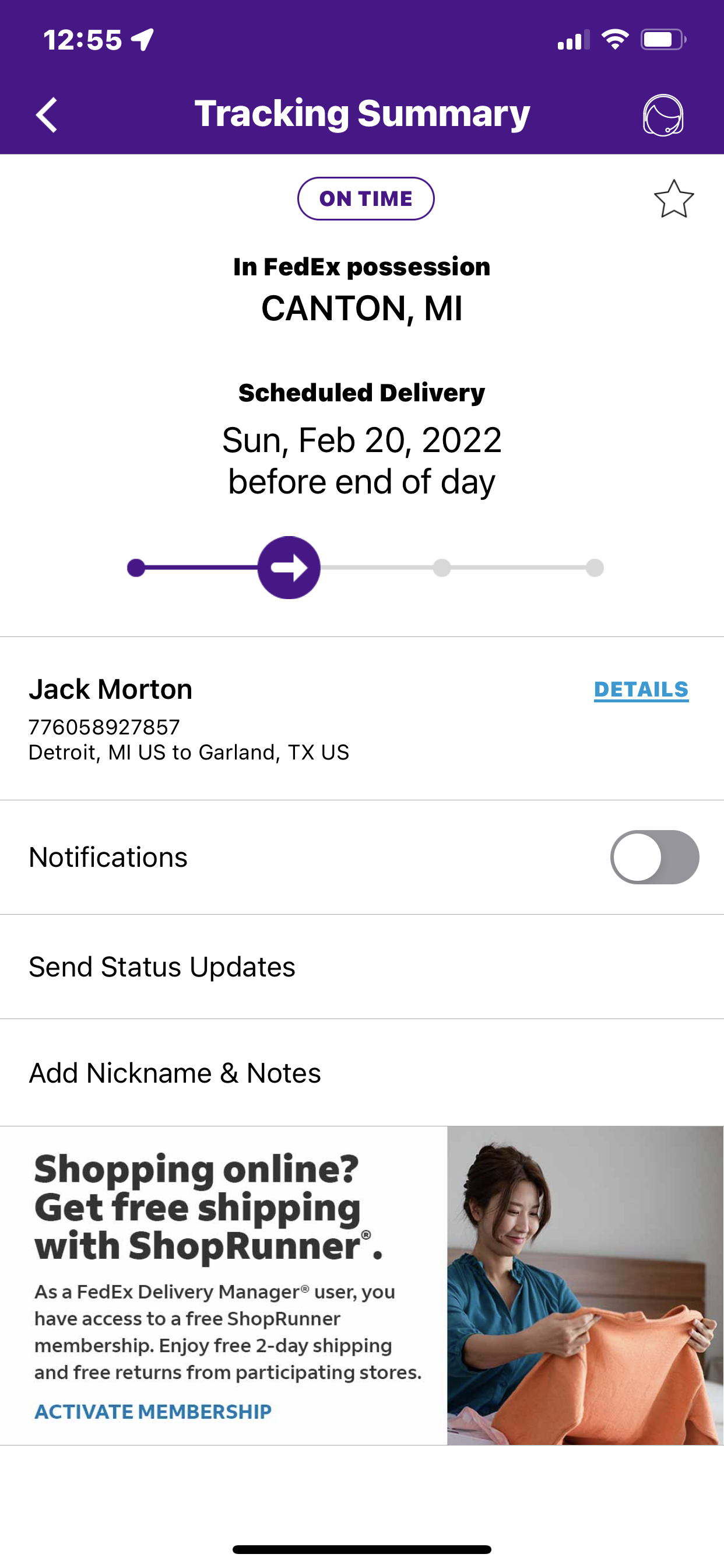724x1568 pixels.
Task: Open shipment DETAILS link
Action: (641, 689)
